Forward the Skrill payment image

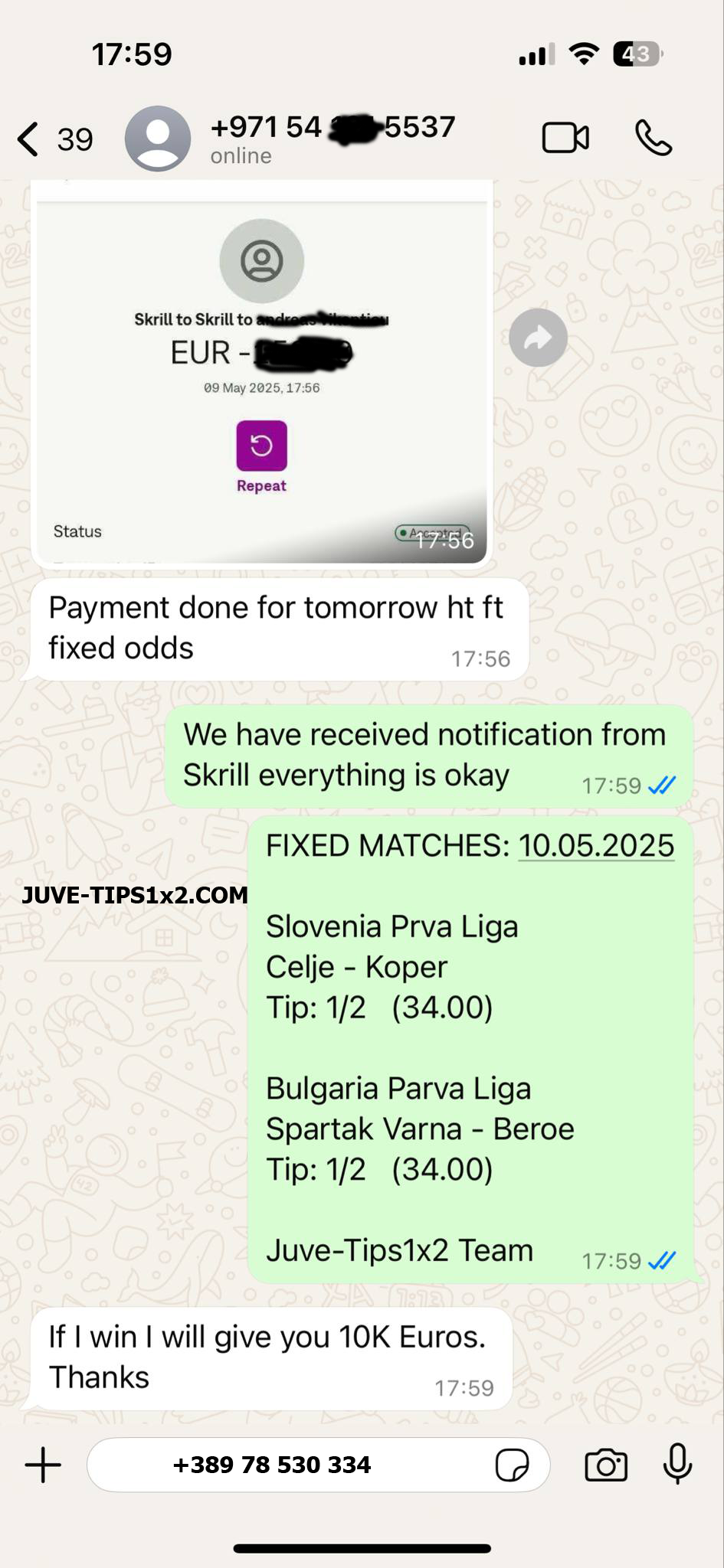coord(538,338)
